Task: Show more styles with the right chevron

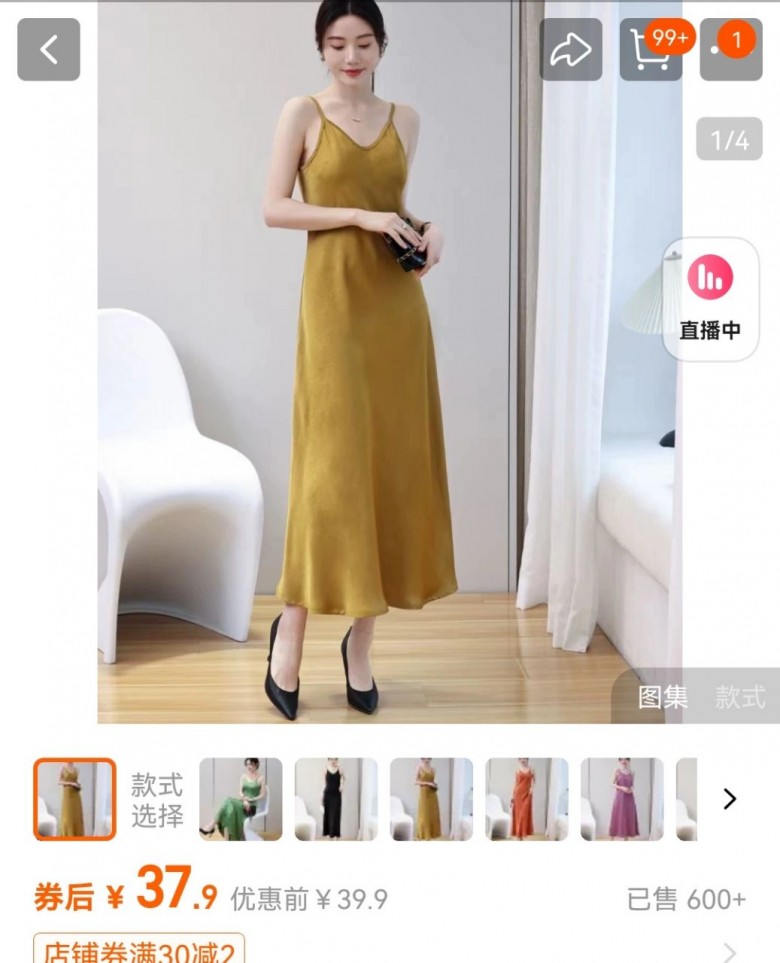Action: [730, 798]
